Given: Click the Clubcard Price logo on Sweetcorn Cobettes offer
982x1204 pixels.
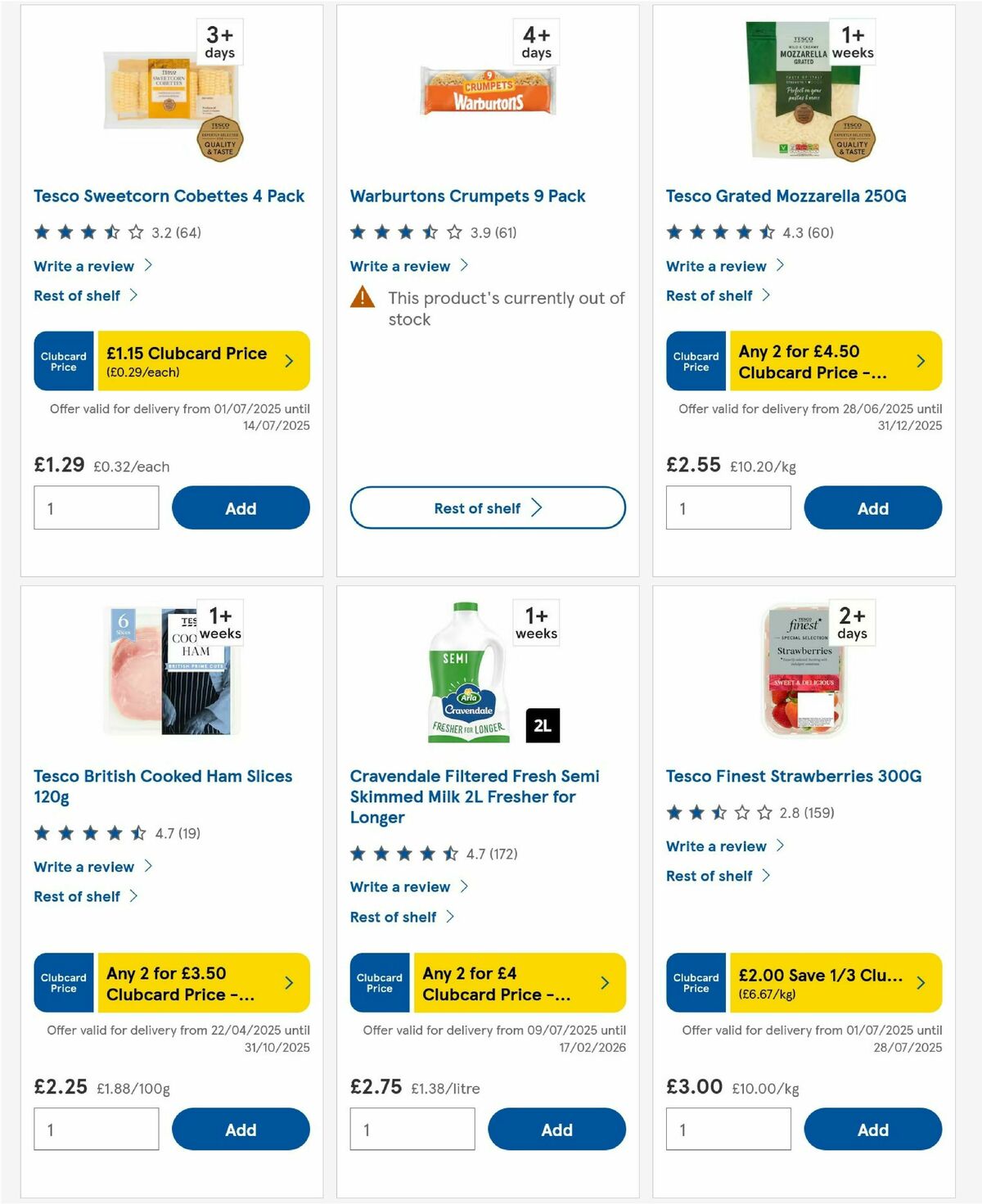Looking at the screenshot, I should point(63,360).
